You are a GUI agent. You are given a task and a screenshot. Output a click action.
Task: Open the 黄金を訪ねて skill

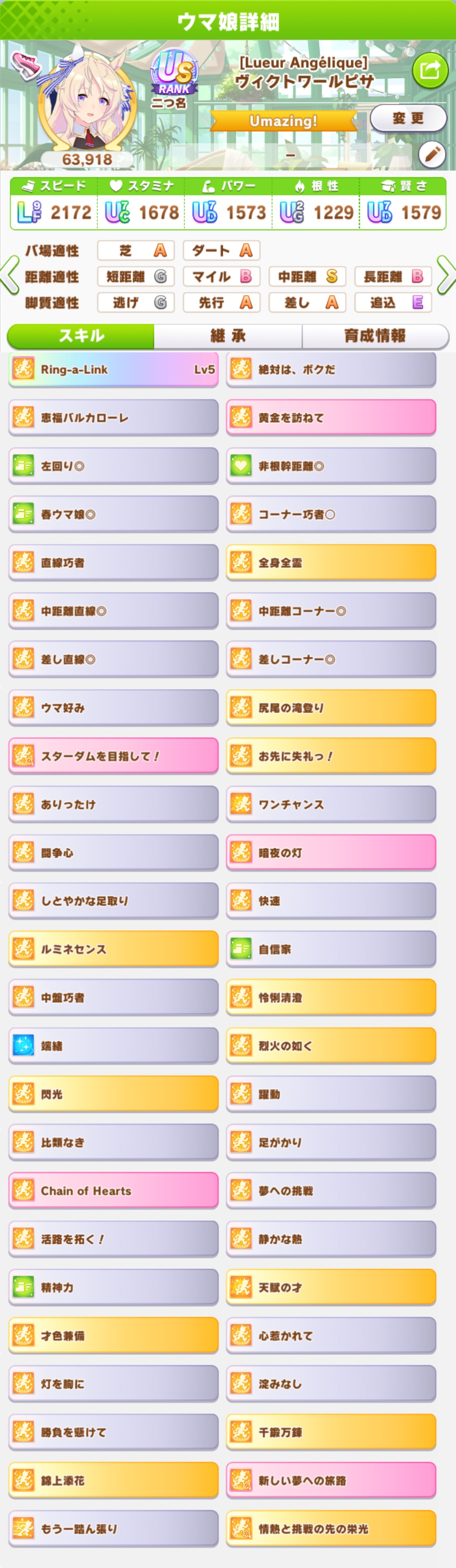tap(331, 417)
